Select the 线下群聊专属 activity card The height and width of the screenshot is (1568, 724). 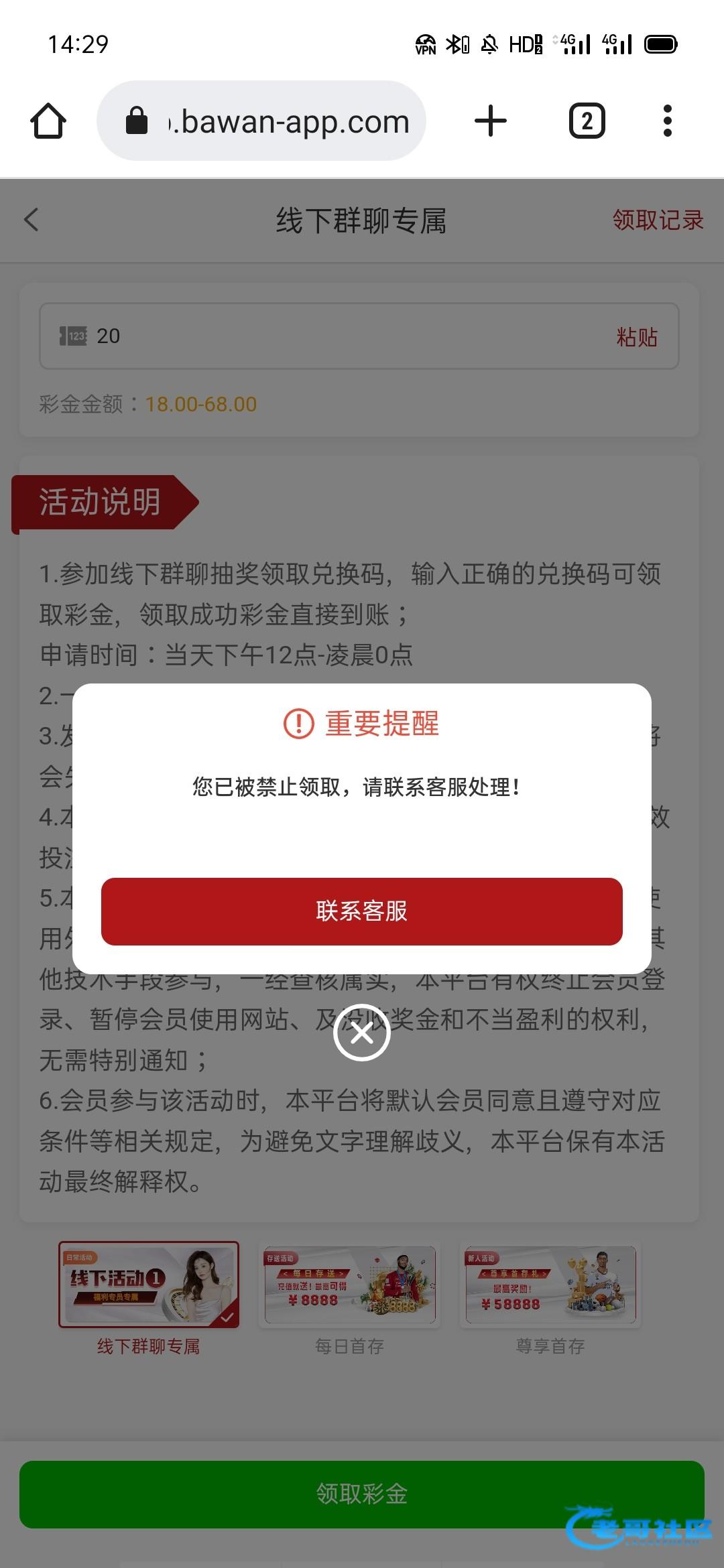(149, 1285)
